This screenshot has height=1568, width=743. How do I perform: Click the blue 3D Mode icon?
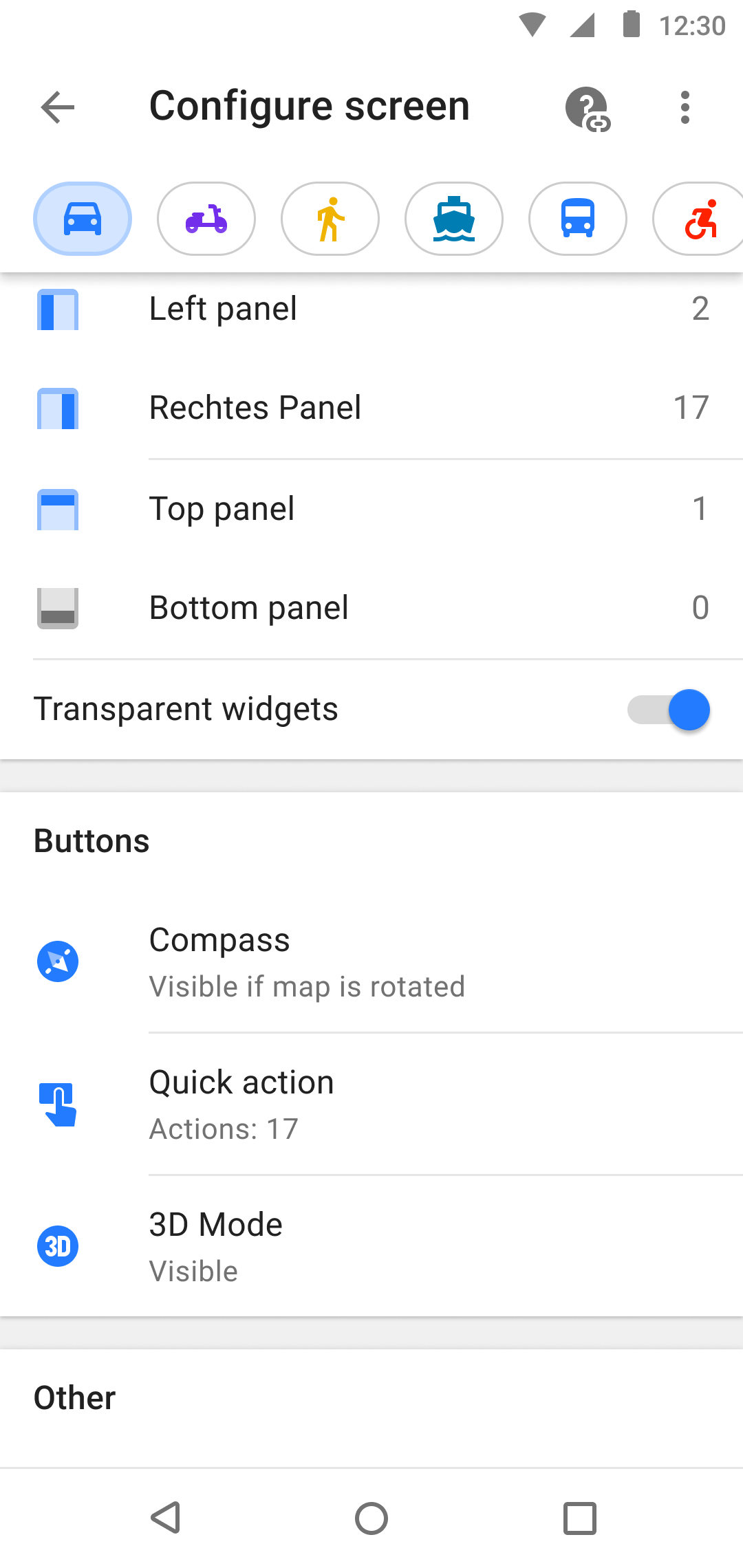pos(58,1245)
